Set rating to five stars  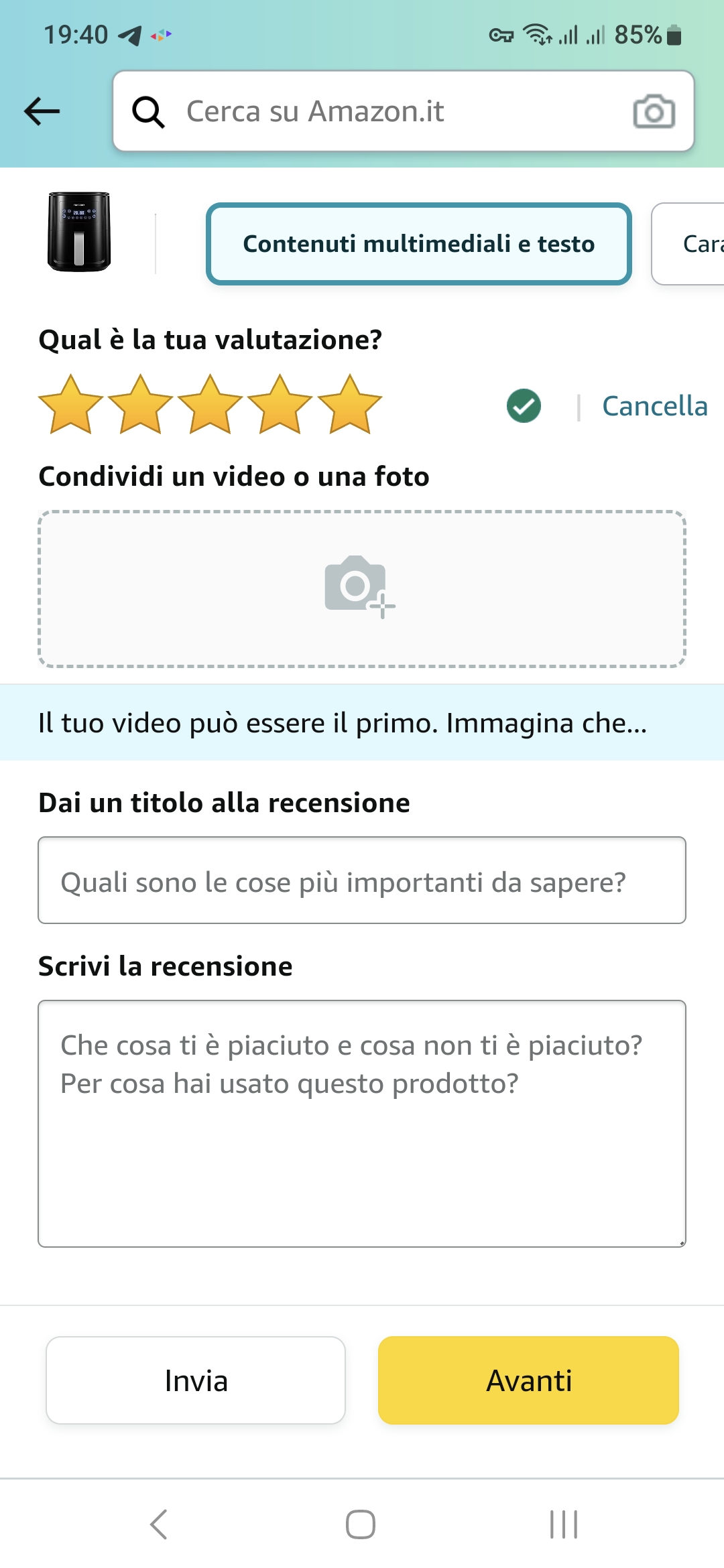pos(349,405)
